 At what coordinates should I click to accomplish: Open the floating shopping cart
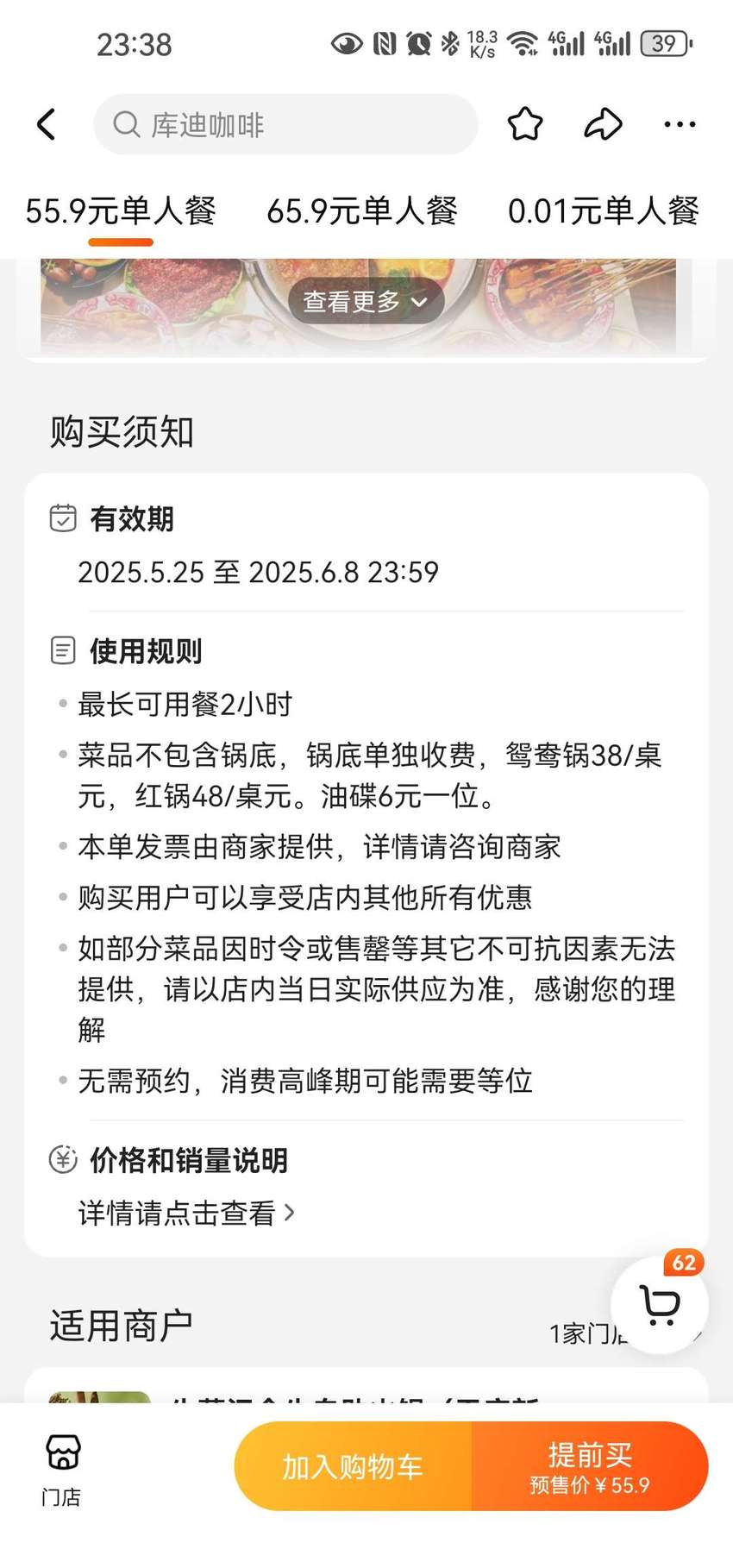[660, 1305]
